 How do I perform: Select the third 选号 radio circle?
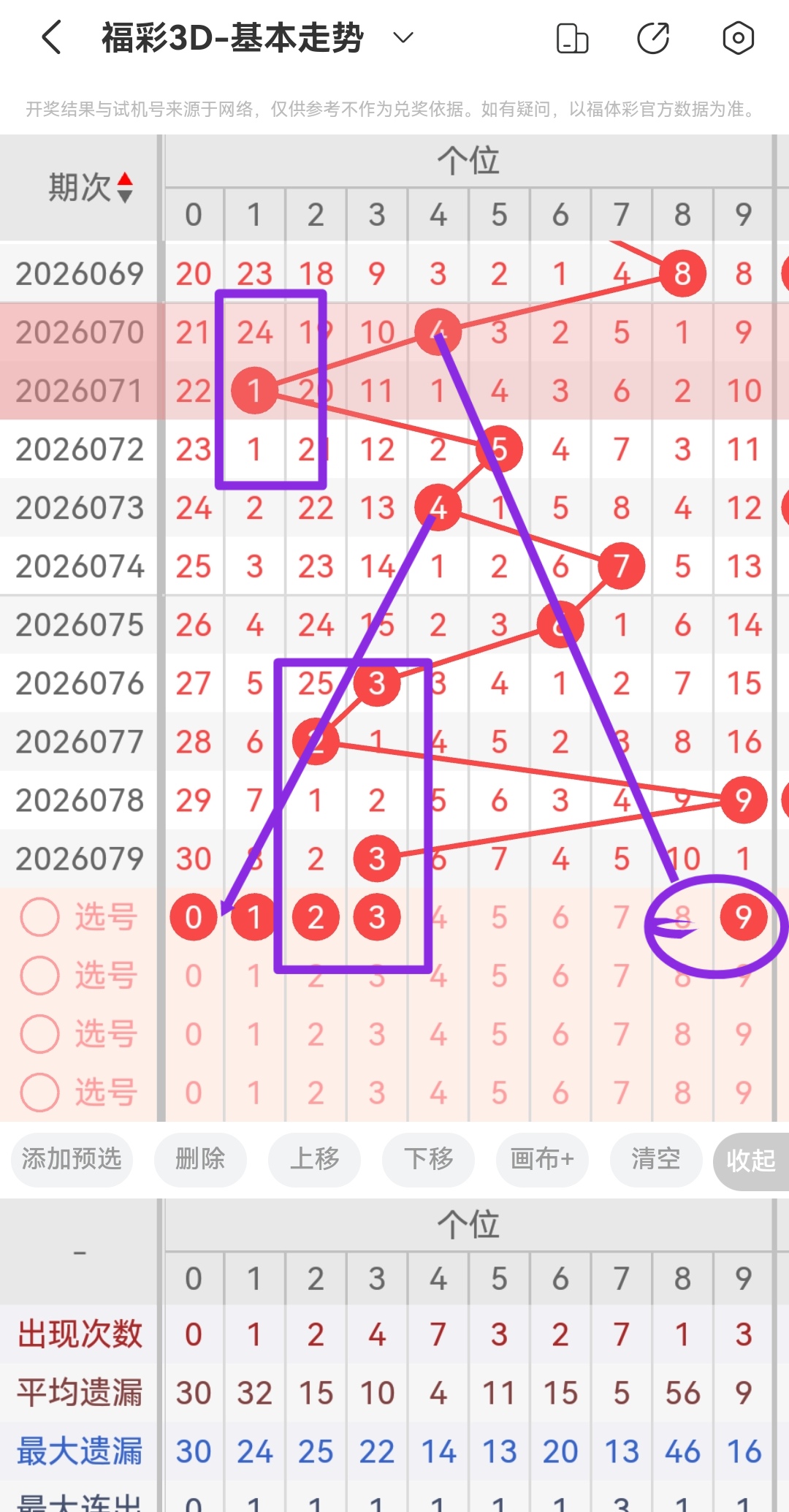pyautogui.click(x=40, y=1034)
